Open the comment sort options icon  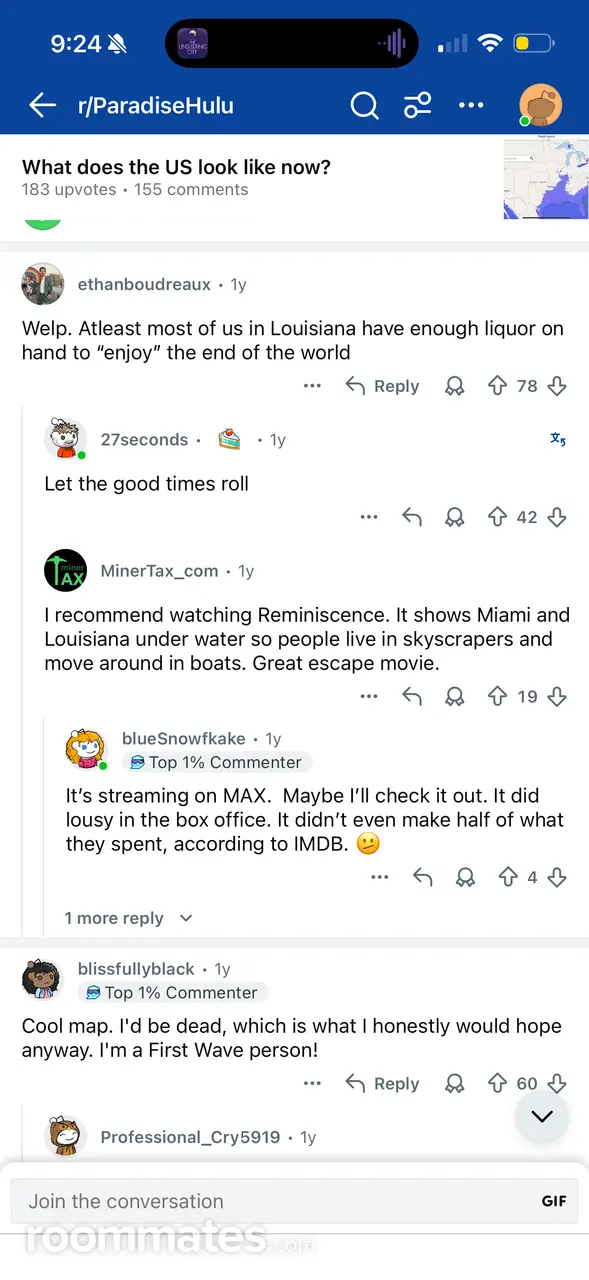click(418, 104)
